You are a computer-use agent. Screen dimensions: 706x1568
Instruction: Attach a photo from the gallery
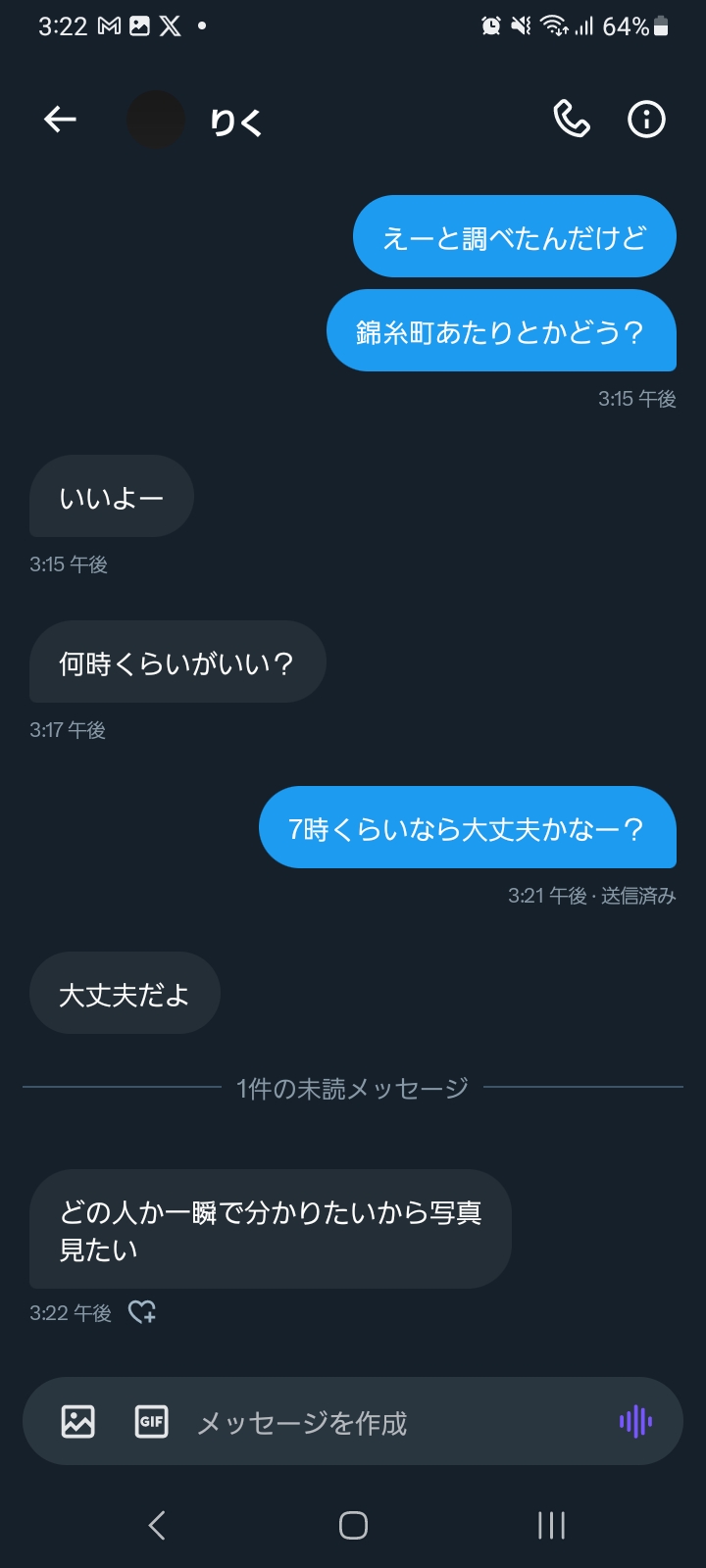[78, 1421]
